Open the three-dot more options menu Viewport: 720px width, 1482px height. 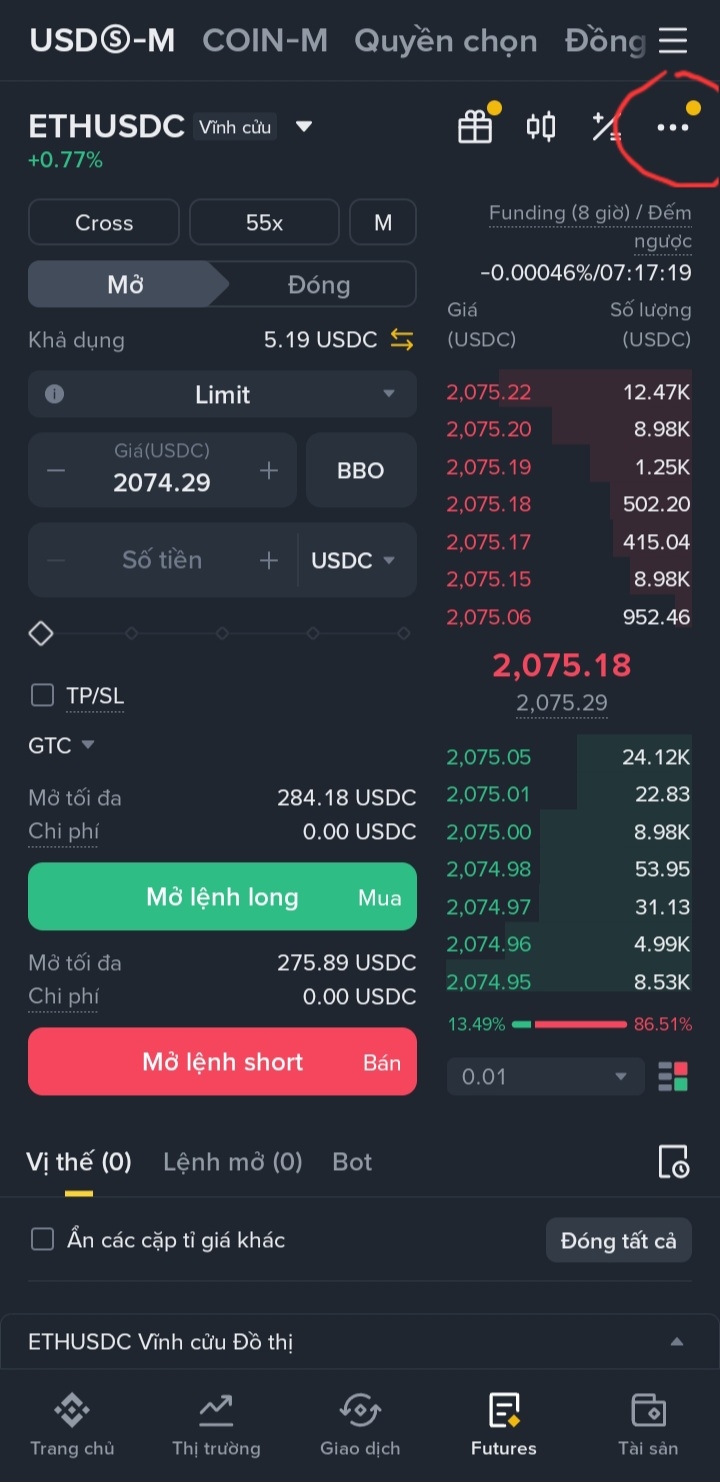672,128
